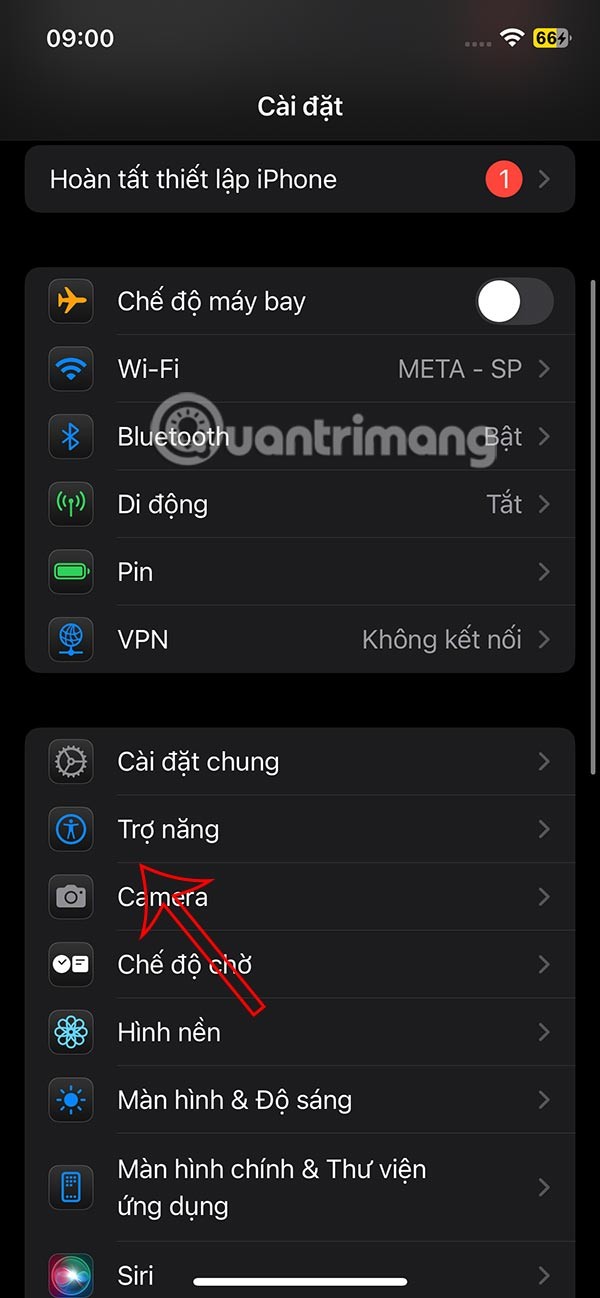Open Wi-Fi settings
600x1298 pixels.
click(300, 369)
